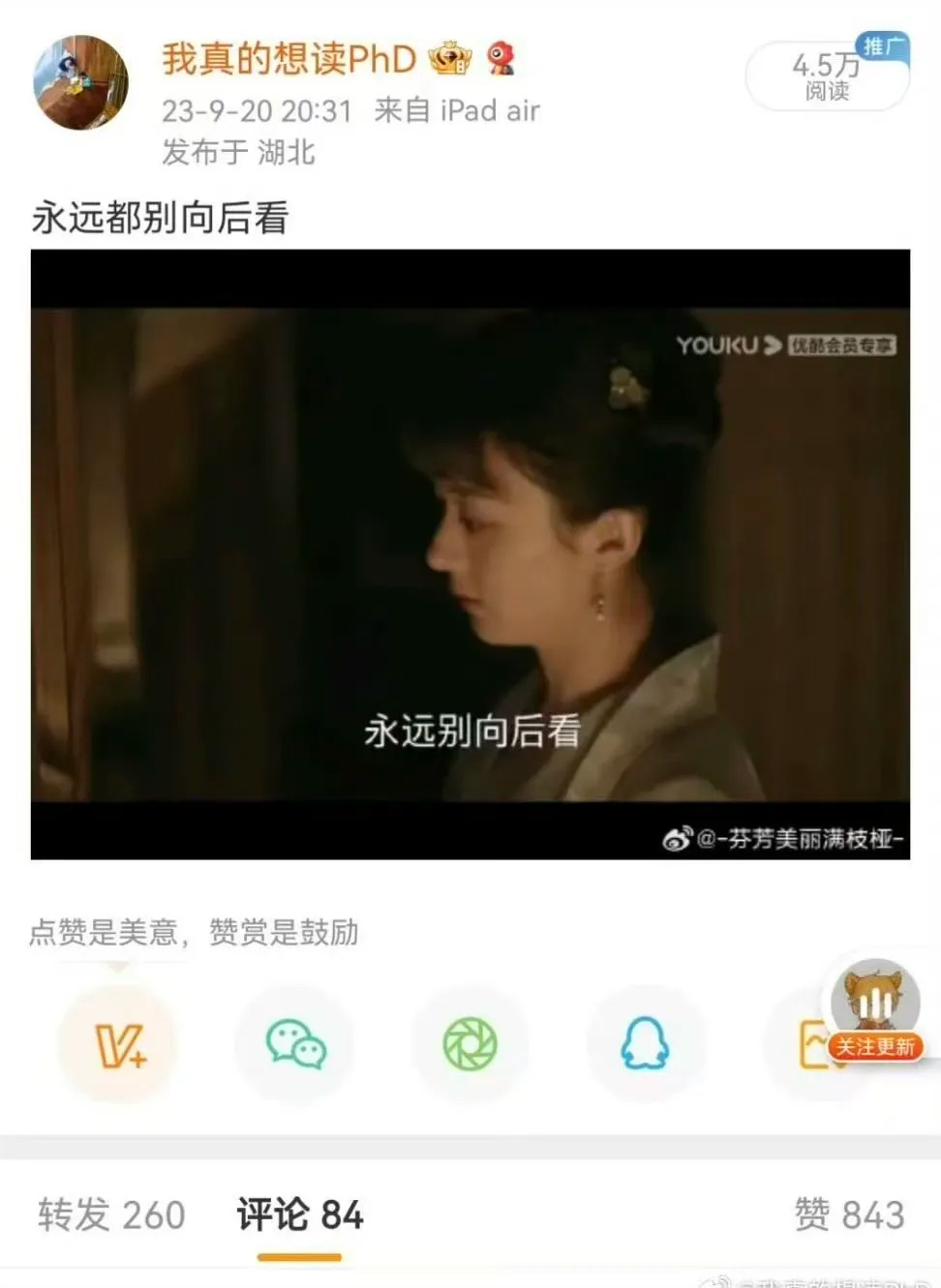The width and height of the screenshot is (941, 1288).
Task: Share via the QQ penguin icon
Action: pyautogui.click(x=646, y=1045)
